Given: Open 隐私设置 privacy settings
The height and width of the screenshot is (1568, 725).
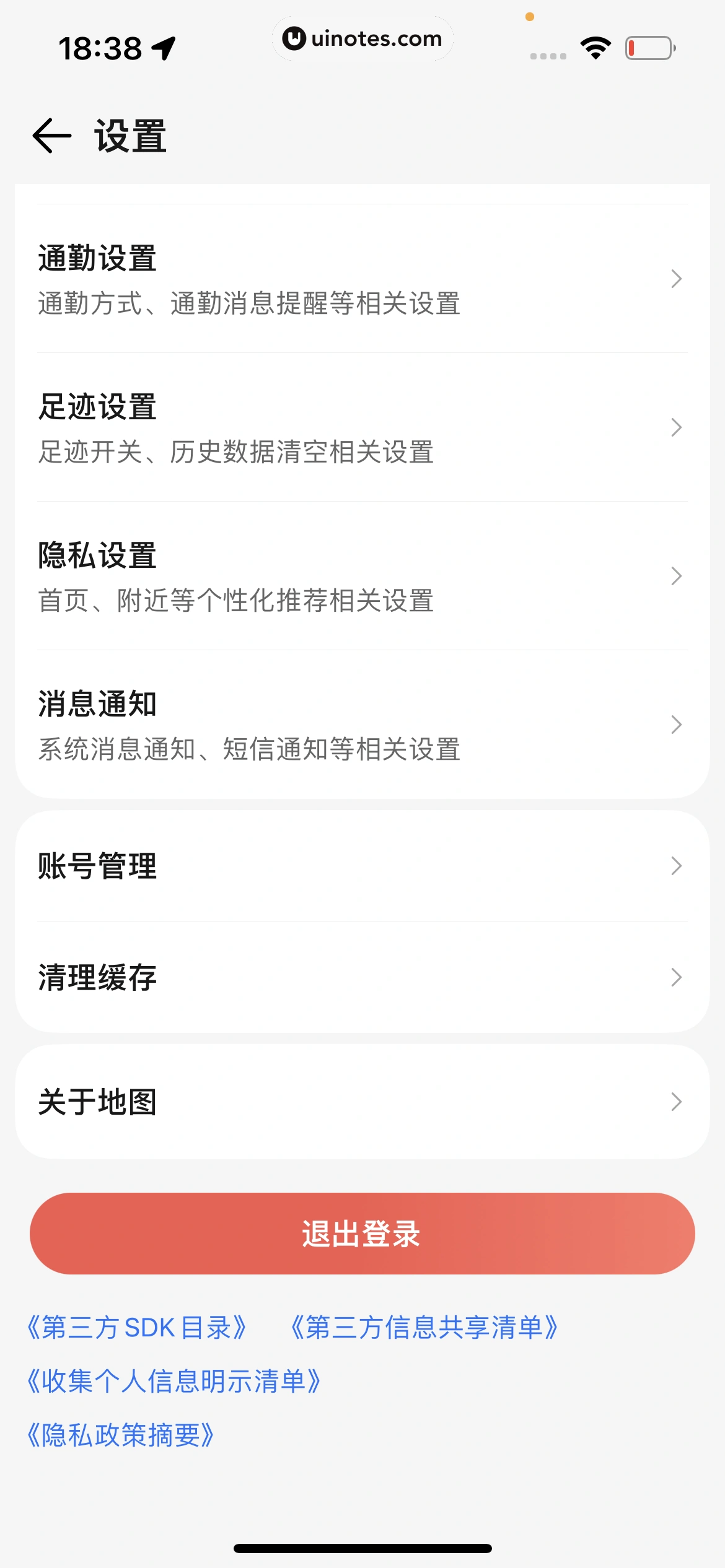Looking at the screenshot, I should 362,576.
